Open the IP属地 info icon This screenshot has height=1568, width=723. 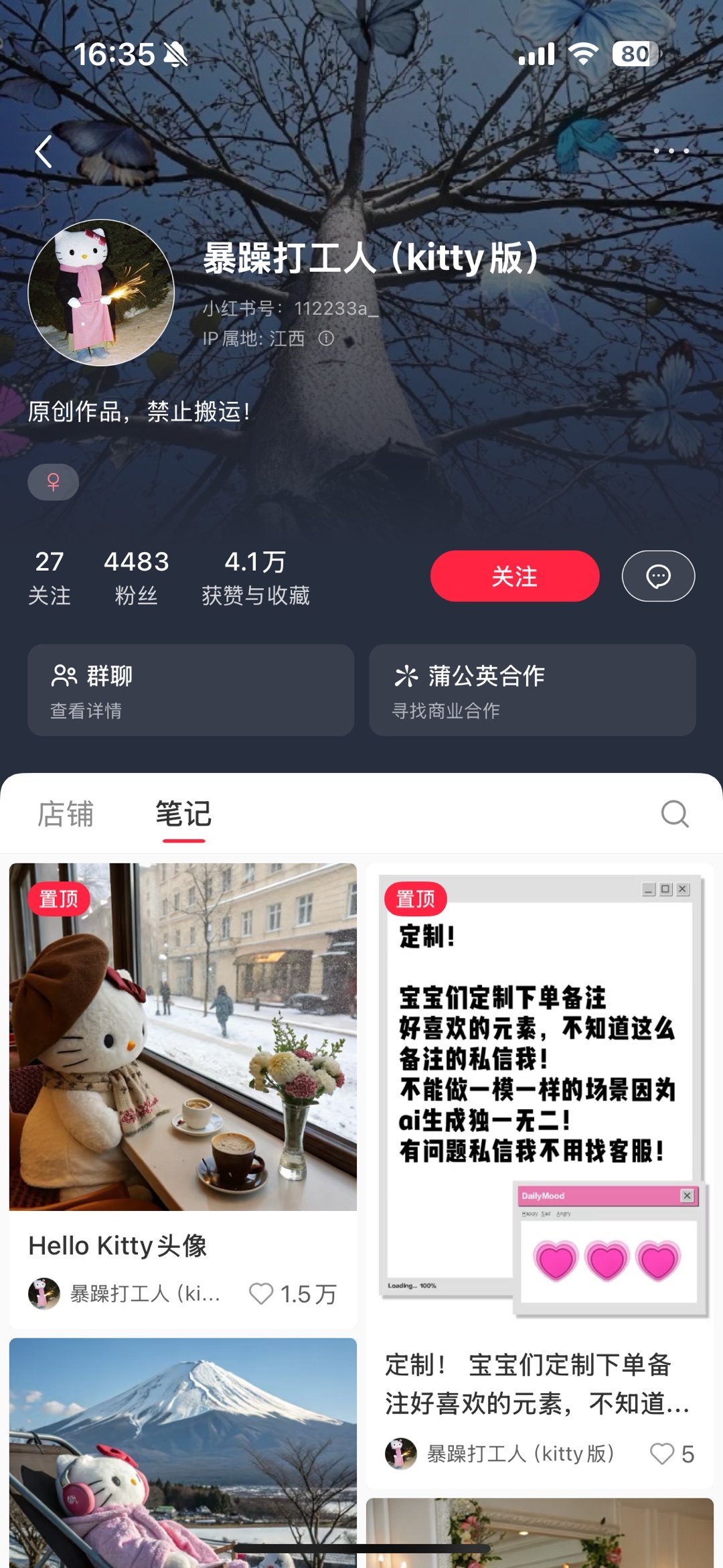point(326,338)
